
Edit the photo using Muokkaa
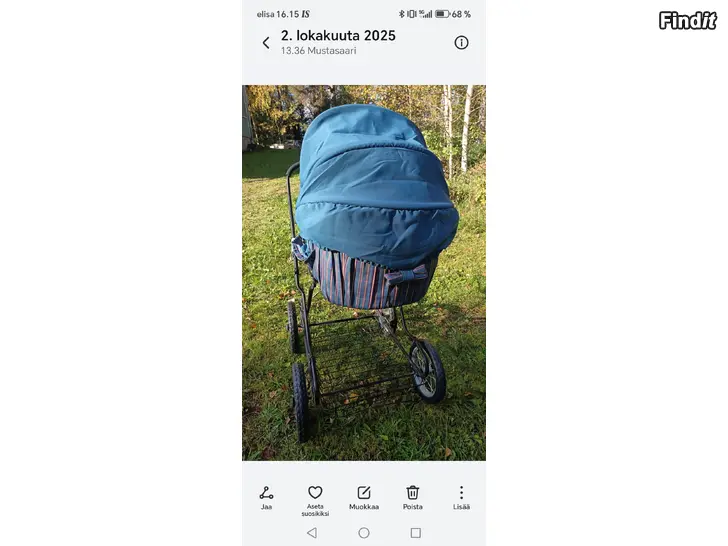(x=364, y=497)
